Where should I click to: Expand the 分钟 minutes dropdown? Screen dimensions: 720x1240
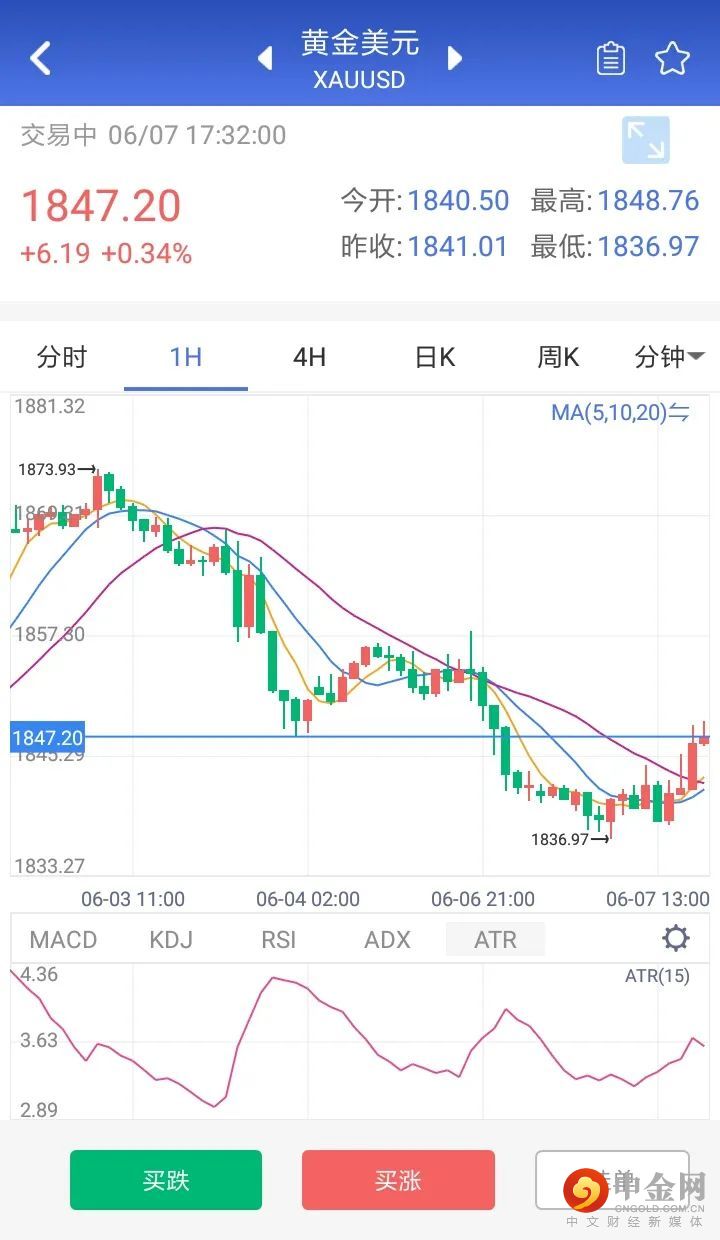pos(669,357)
